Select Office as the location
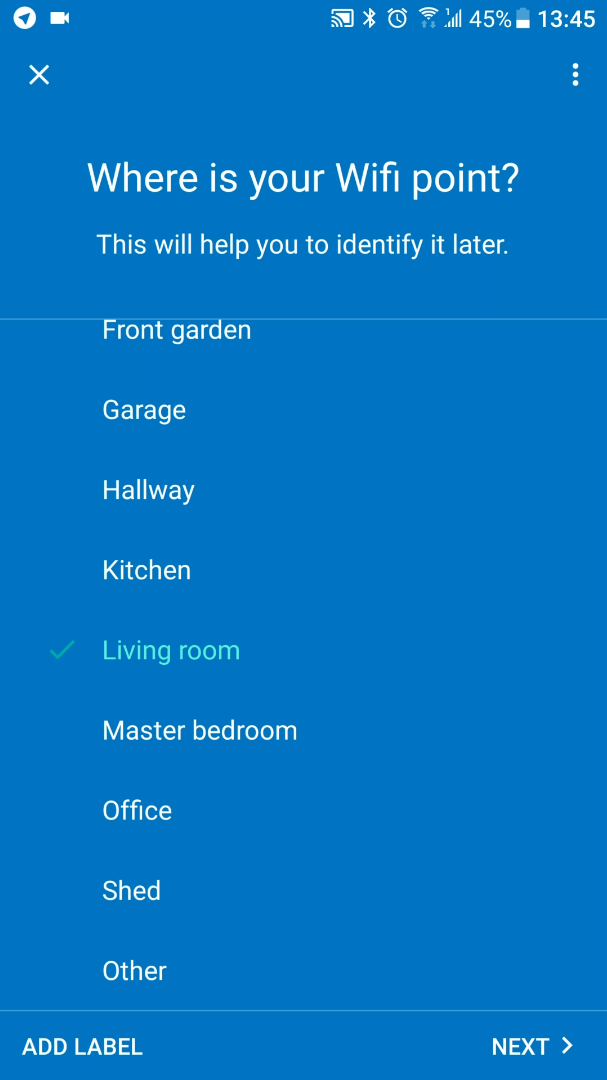The width and height of the screenshot is (607, 1080). point(303,810)
